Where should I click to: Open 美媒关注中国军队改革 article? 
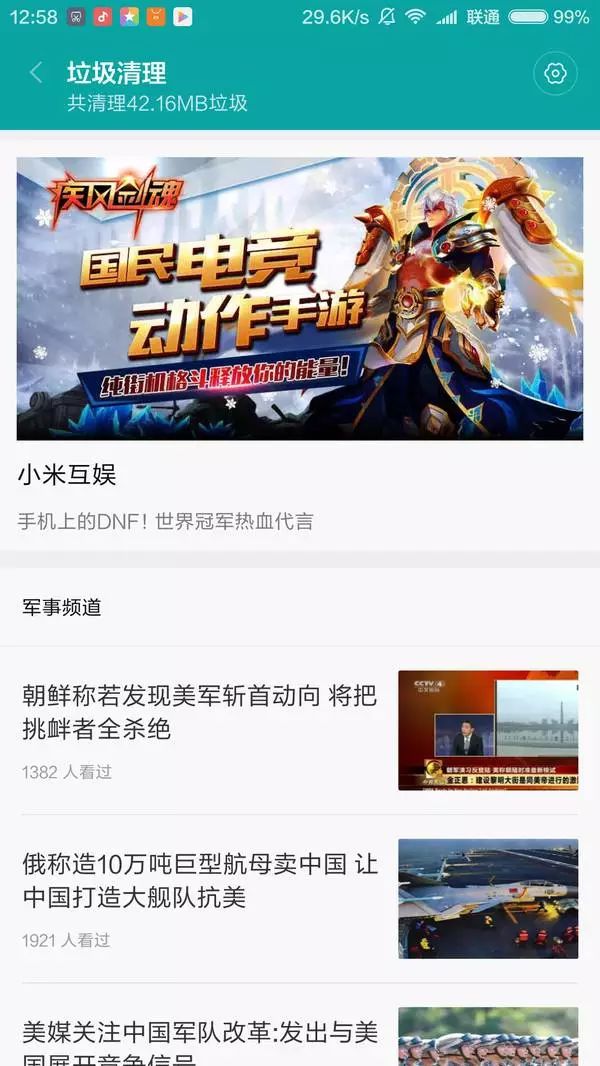click(x=199, y=1040)
